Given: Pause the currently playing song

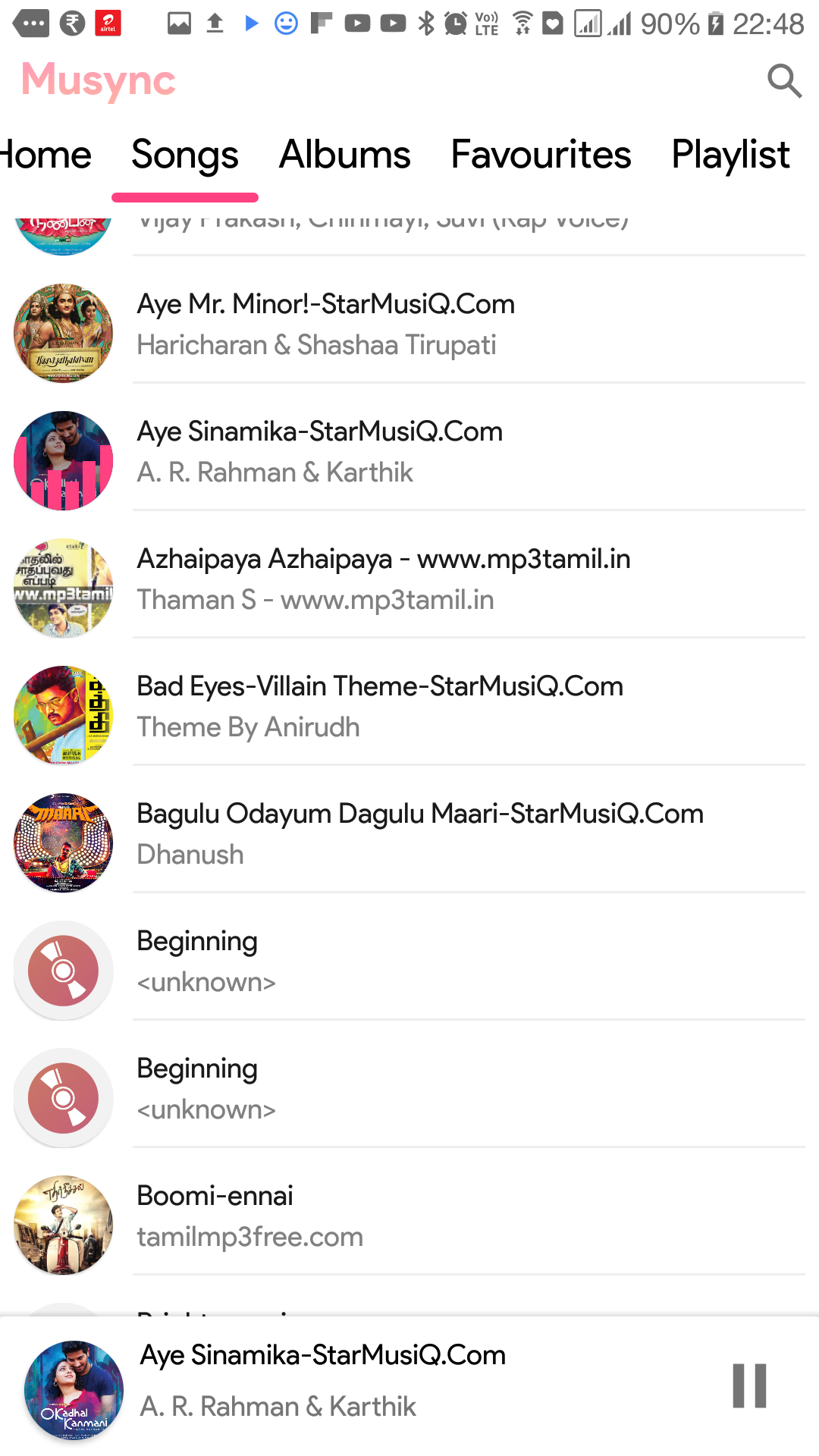Looking at the screenshot, I should pos(749,1385).
